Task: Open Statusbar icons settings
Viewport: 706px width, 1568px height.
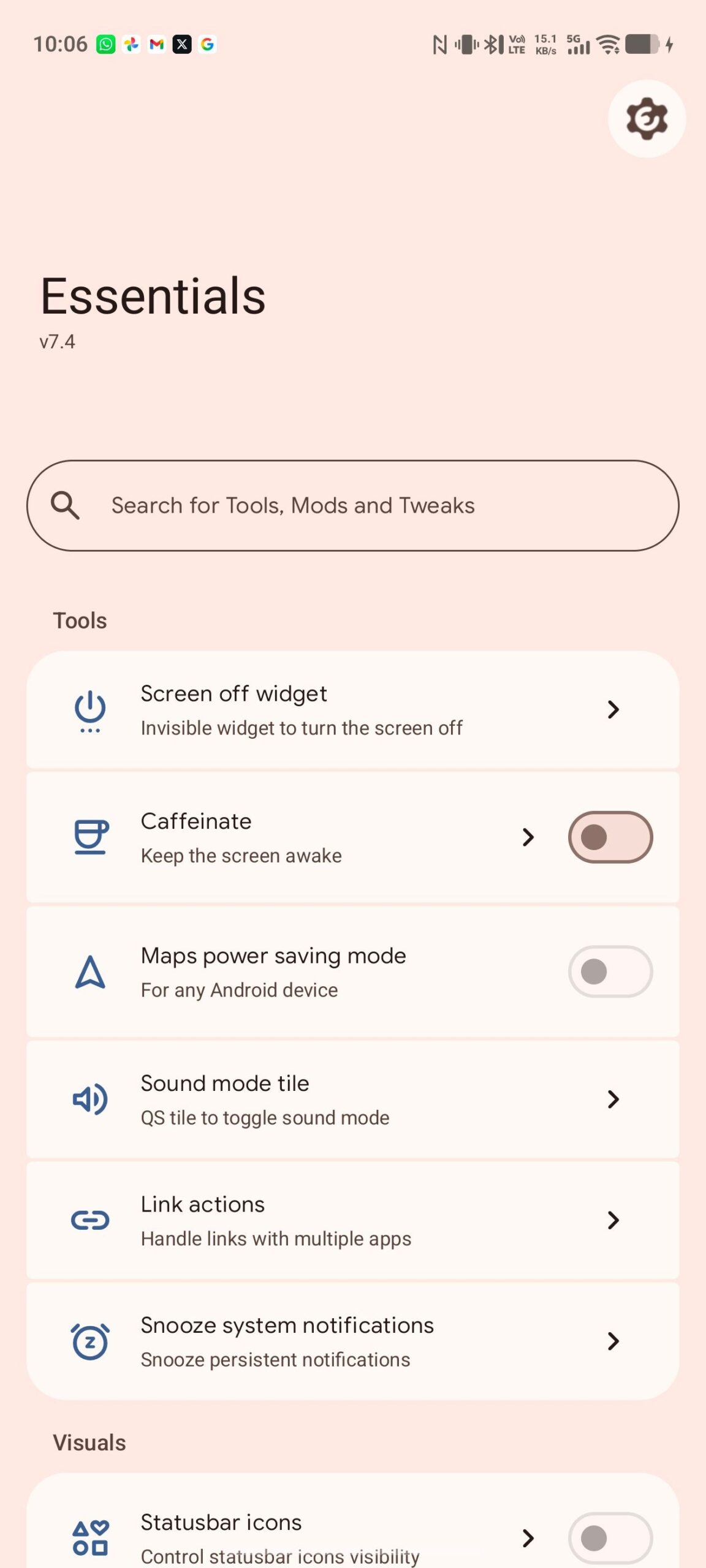Action: [x=528, y=1537]
